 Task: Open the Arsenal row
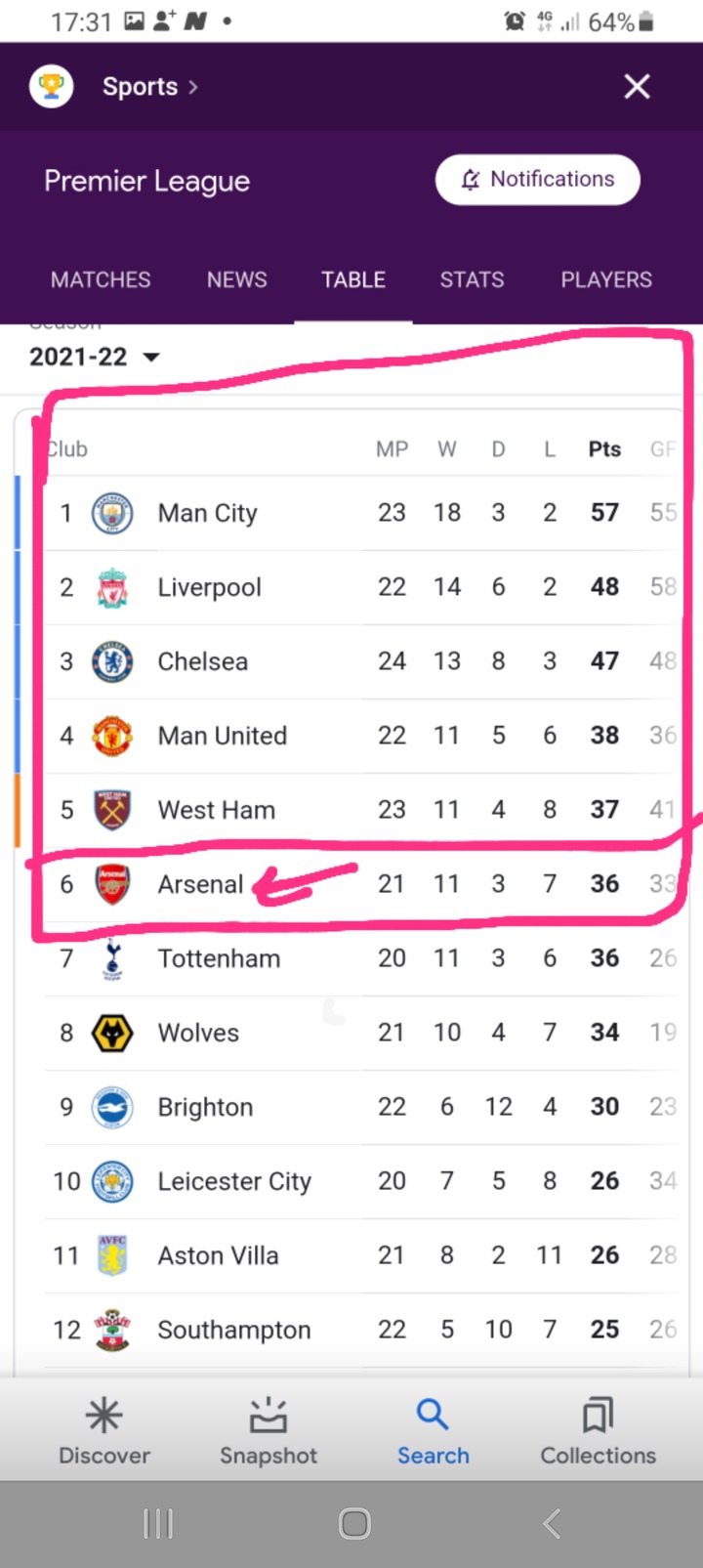[361, 884]
